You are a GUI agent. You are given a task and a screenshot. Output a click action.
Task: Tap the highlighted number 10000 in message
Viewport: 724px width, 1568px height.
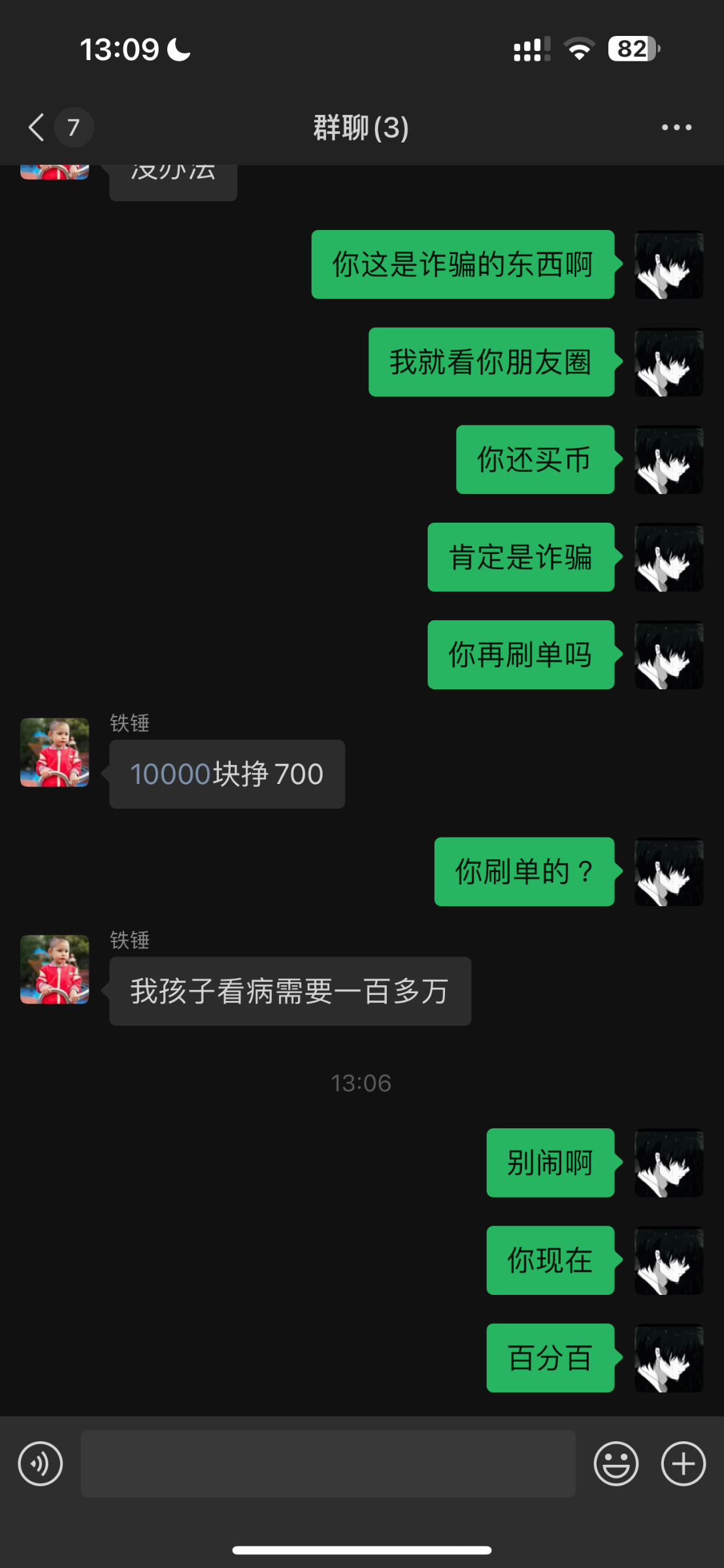[x=170, y=774]
